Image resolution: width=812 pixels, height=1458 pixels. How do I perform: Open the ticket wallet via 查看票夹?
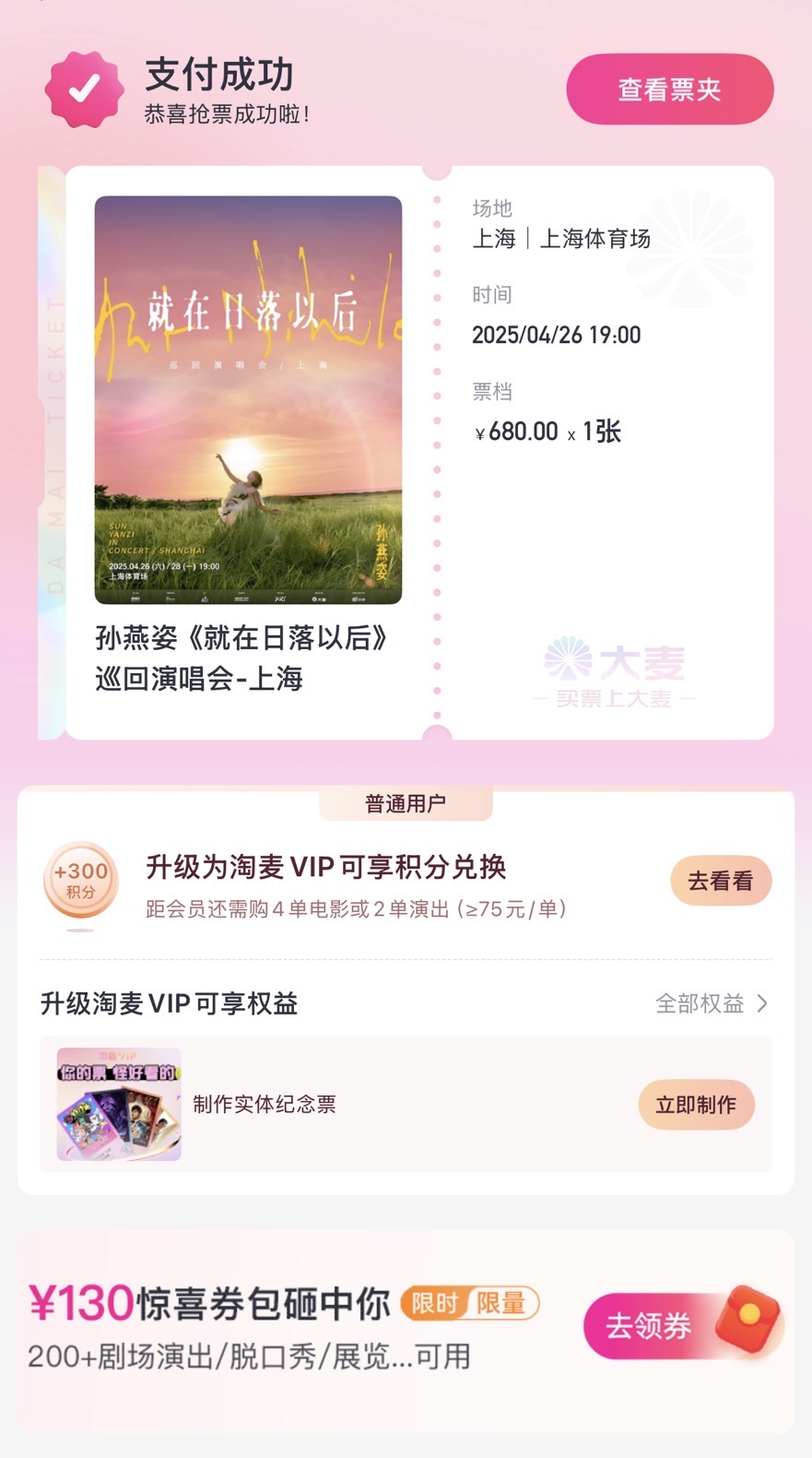669,89
